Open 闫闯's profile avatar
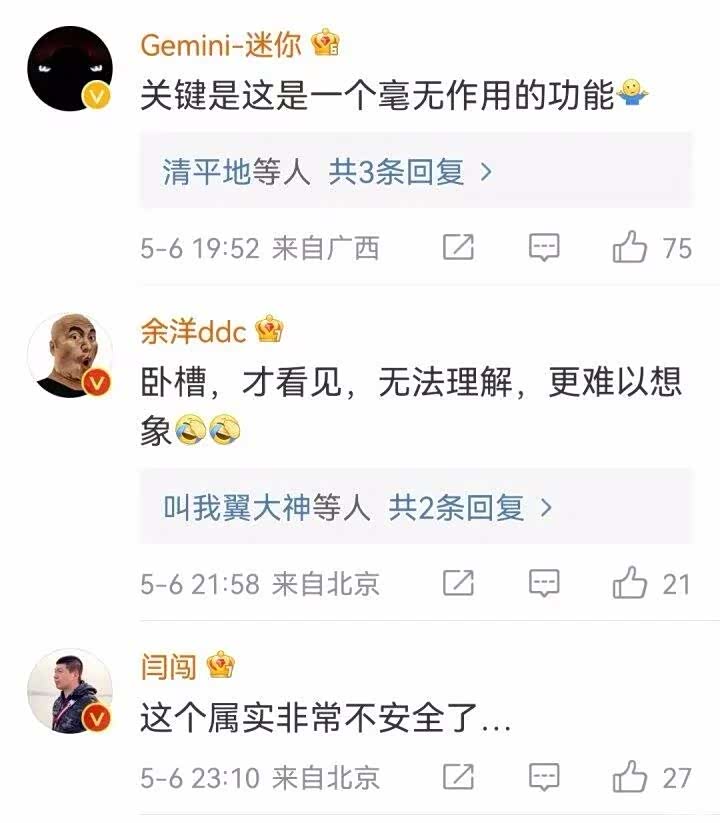Screen dimensions: 720x823 (x=70, y=690)
